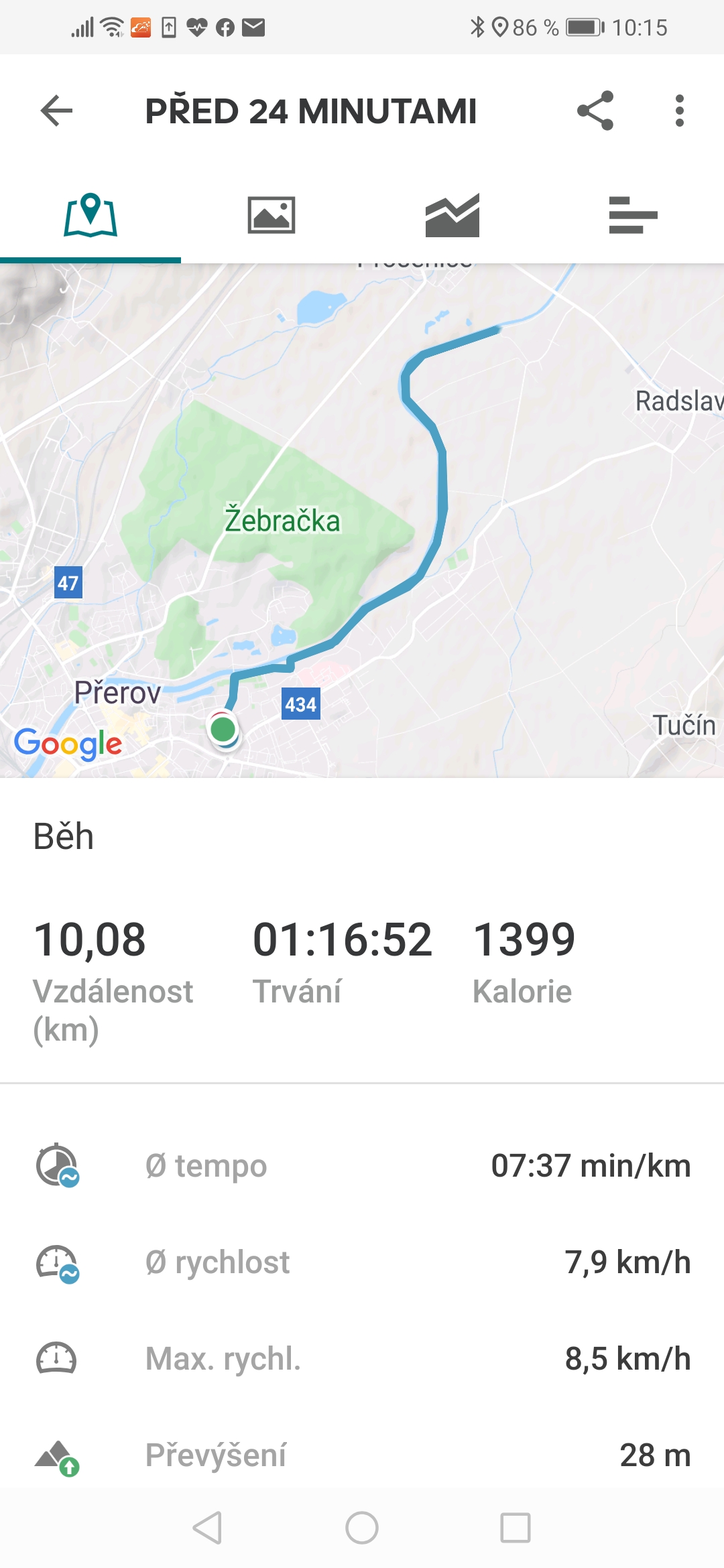Select the map tab
This screenshot has height=1568, width=724.
point(90,215)
